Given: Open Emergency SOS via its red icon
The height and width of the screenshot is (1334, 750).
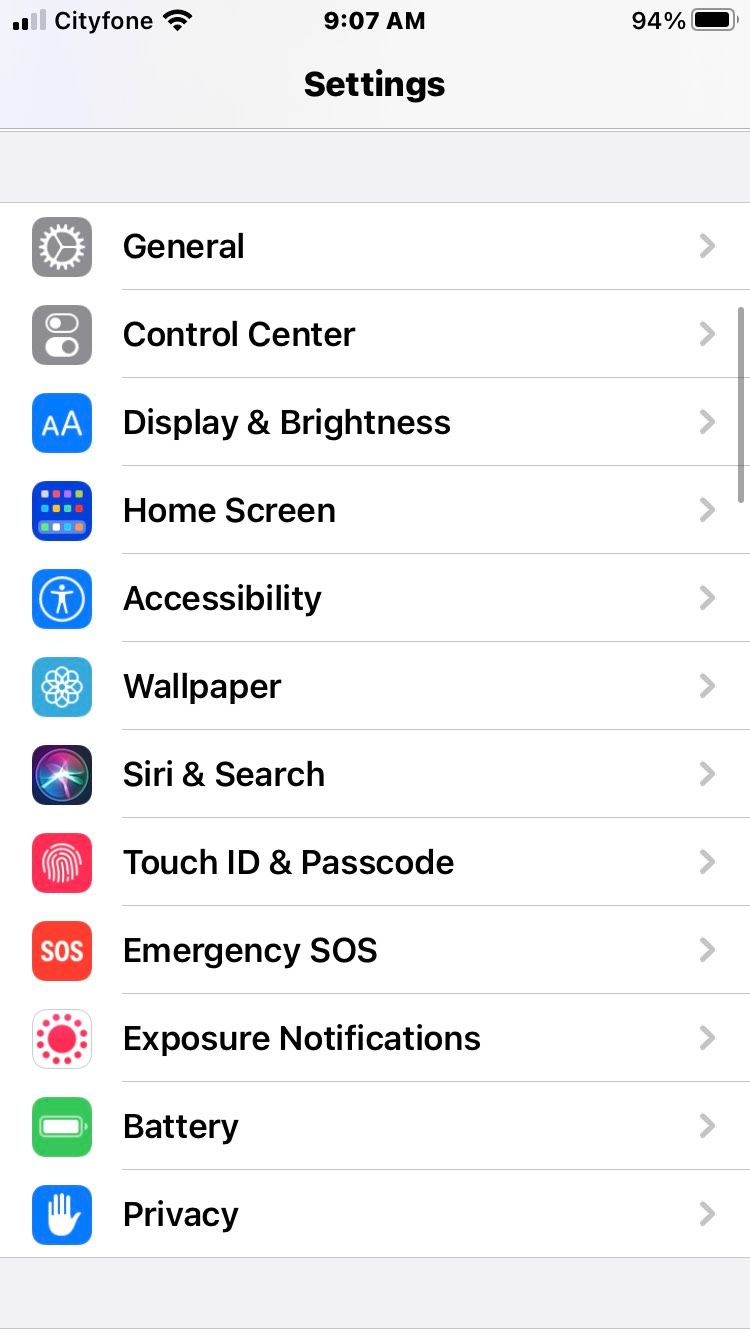Looking at the screenshot, I should click(x=61, y=950).
